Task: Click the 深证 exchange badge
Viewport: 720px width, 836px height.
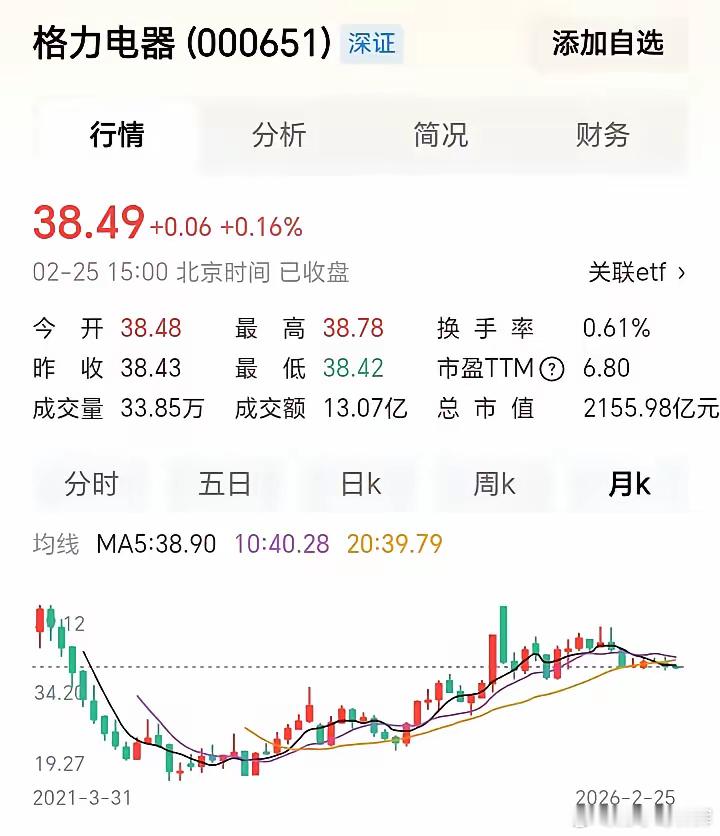Action: pos(370,44)
